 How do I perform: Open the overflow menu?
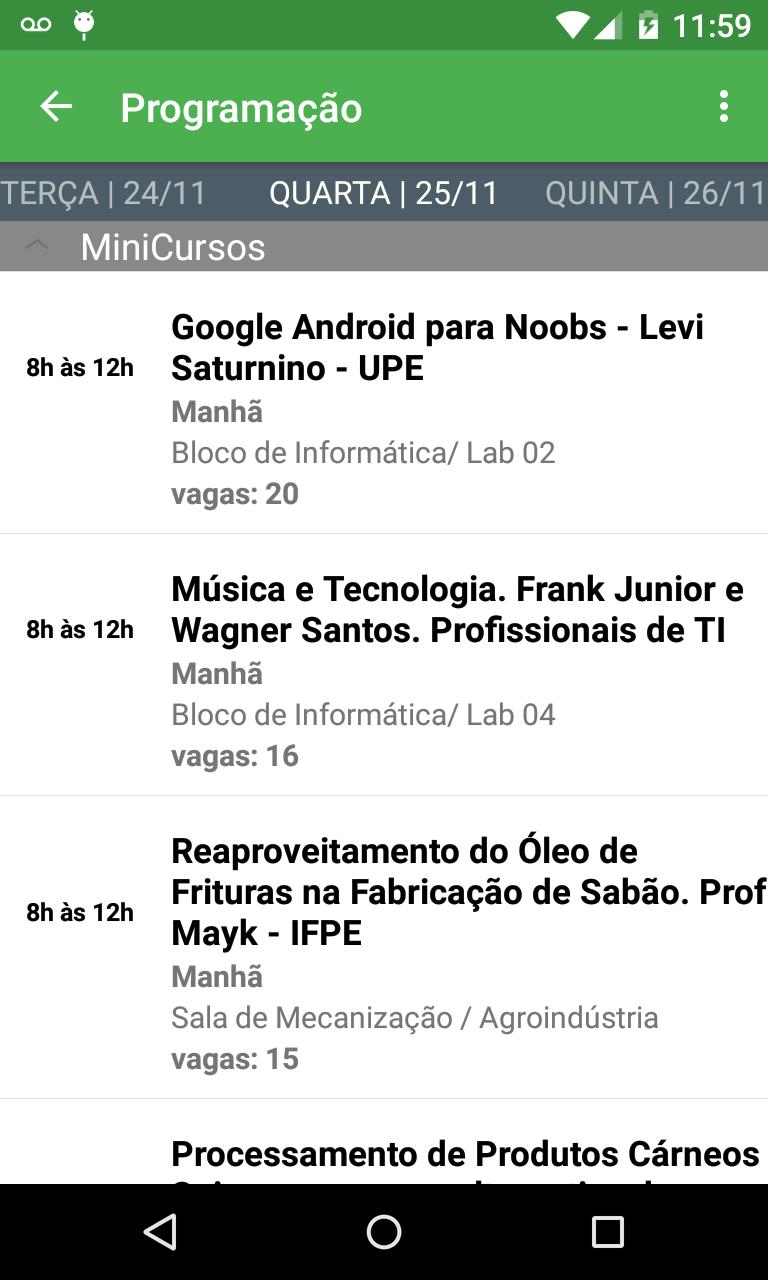(x=723, y=107)
